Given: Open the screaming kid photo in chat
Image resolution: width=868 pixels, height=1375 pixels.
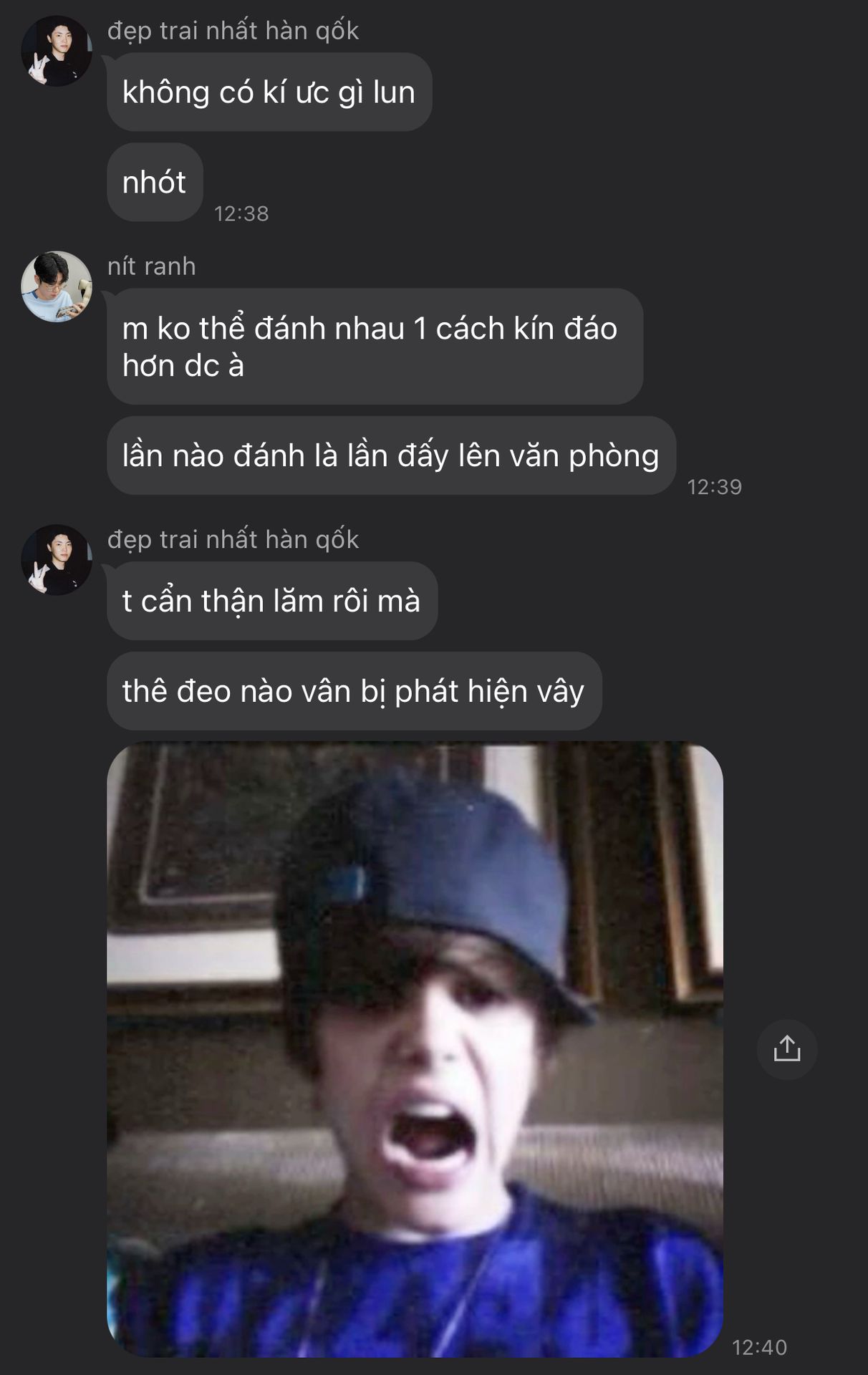Looking at the screenshot, I should click(415, 1048).
